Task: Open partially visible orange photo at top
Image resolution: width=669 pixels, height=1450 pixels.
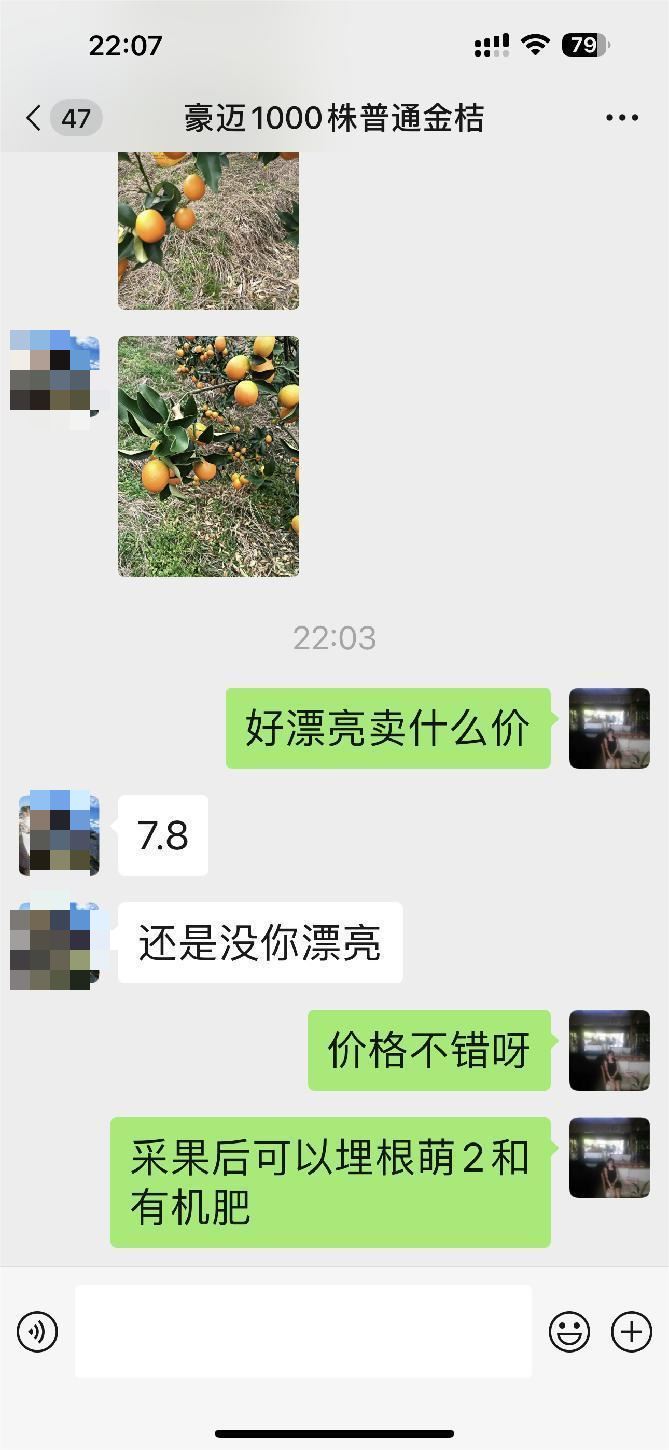Action: [208, 230]
